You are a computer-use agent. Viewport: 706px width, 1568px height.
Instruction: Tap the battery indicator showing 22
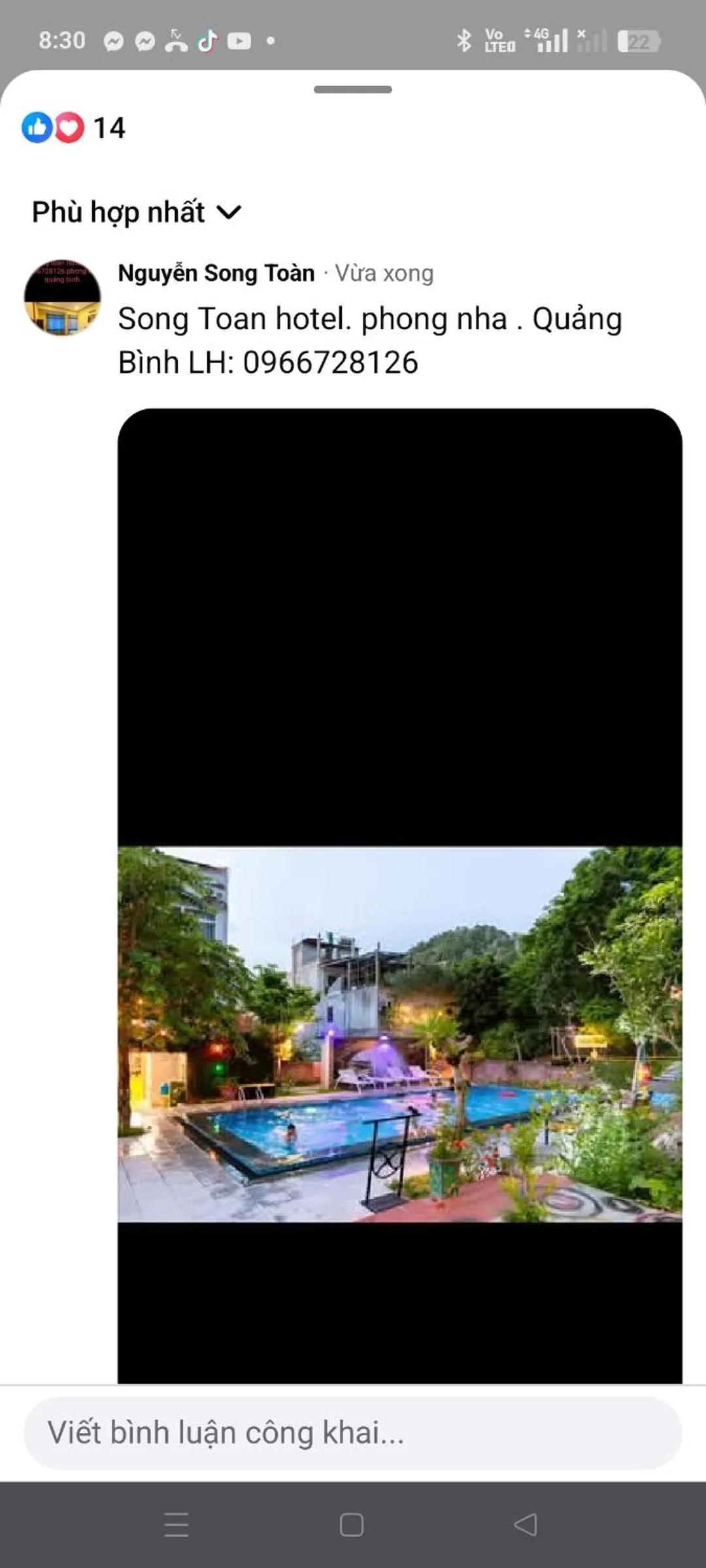coord(637,39)
